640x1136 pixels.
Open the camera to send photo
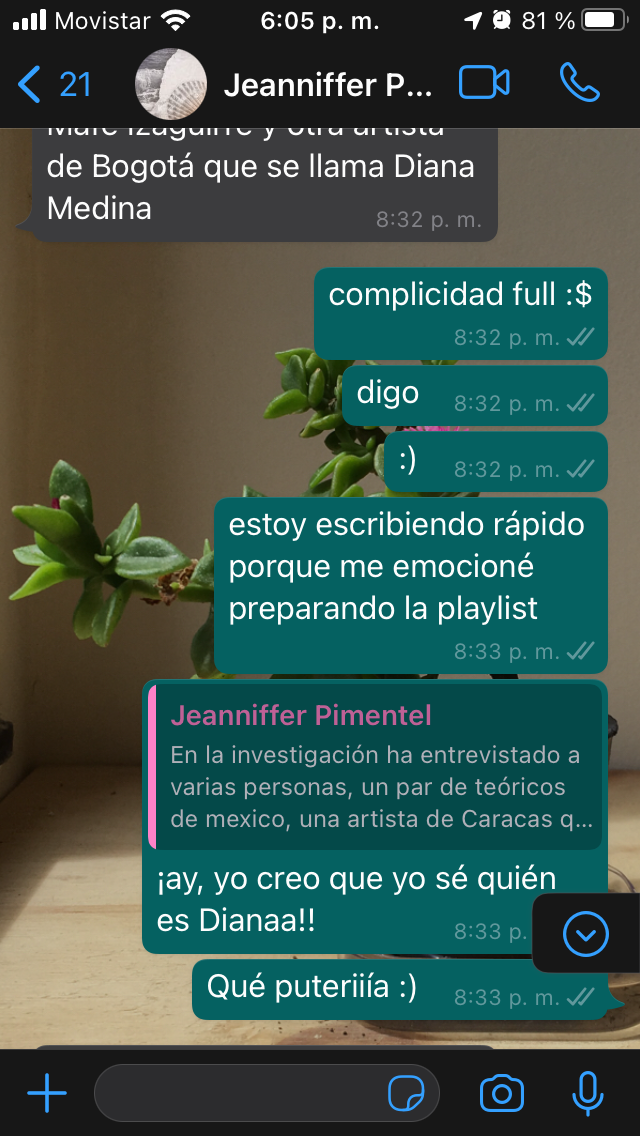pos(502,1093)
